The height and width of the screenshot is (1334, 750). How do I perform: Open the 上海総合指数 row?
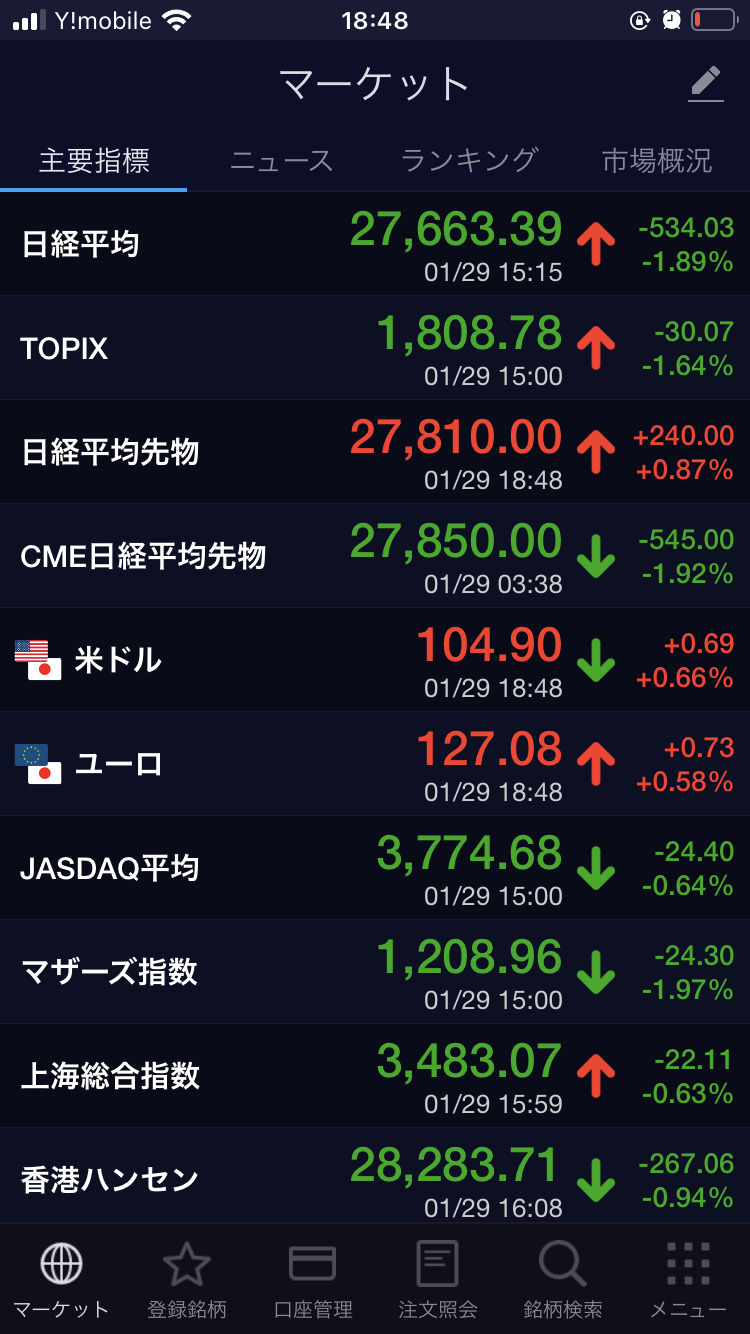pos(375,1076)
